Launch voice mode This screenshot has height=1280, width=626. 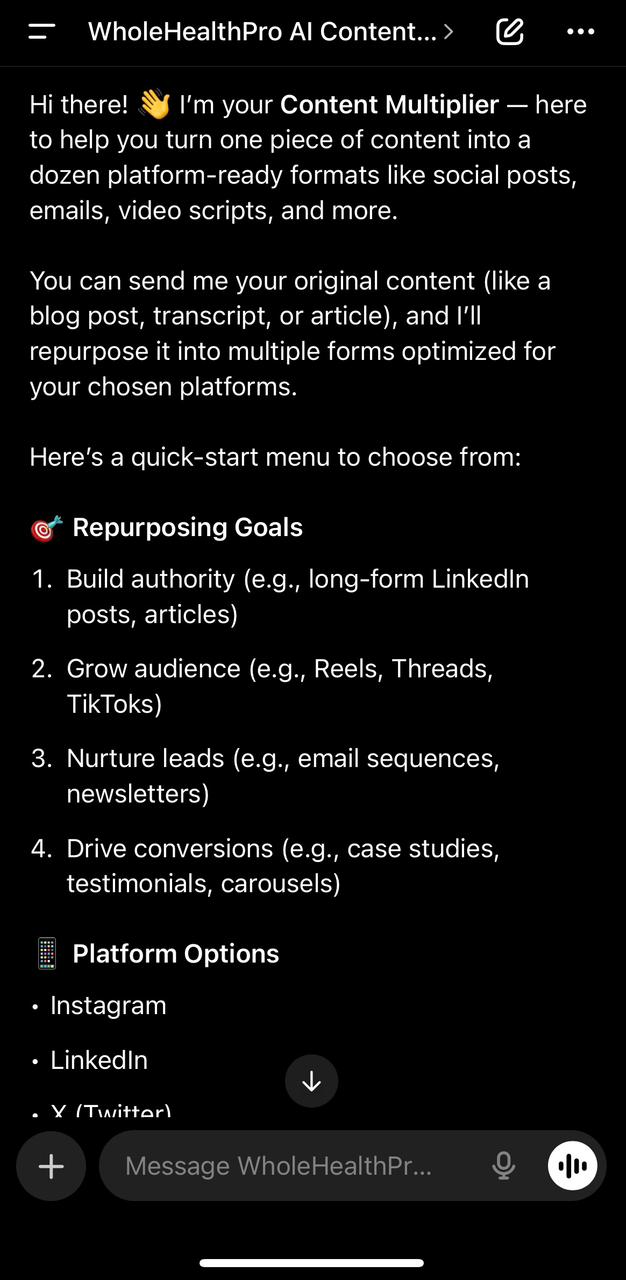tap(573, 1166)
